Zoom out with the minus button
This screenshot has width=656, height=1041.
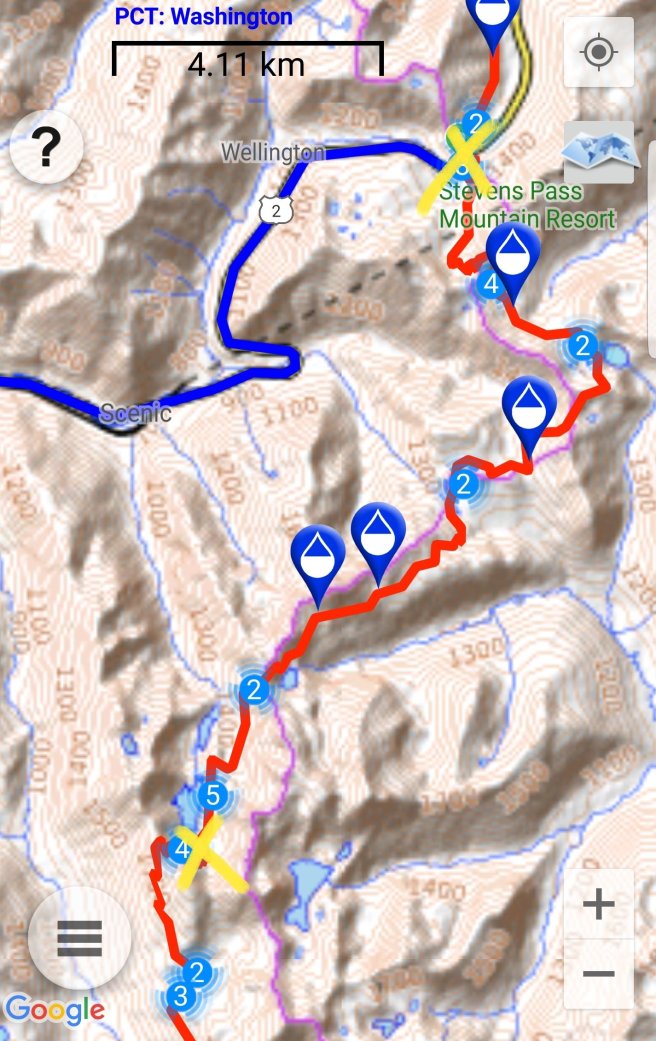pos(598,973)
